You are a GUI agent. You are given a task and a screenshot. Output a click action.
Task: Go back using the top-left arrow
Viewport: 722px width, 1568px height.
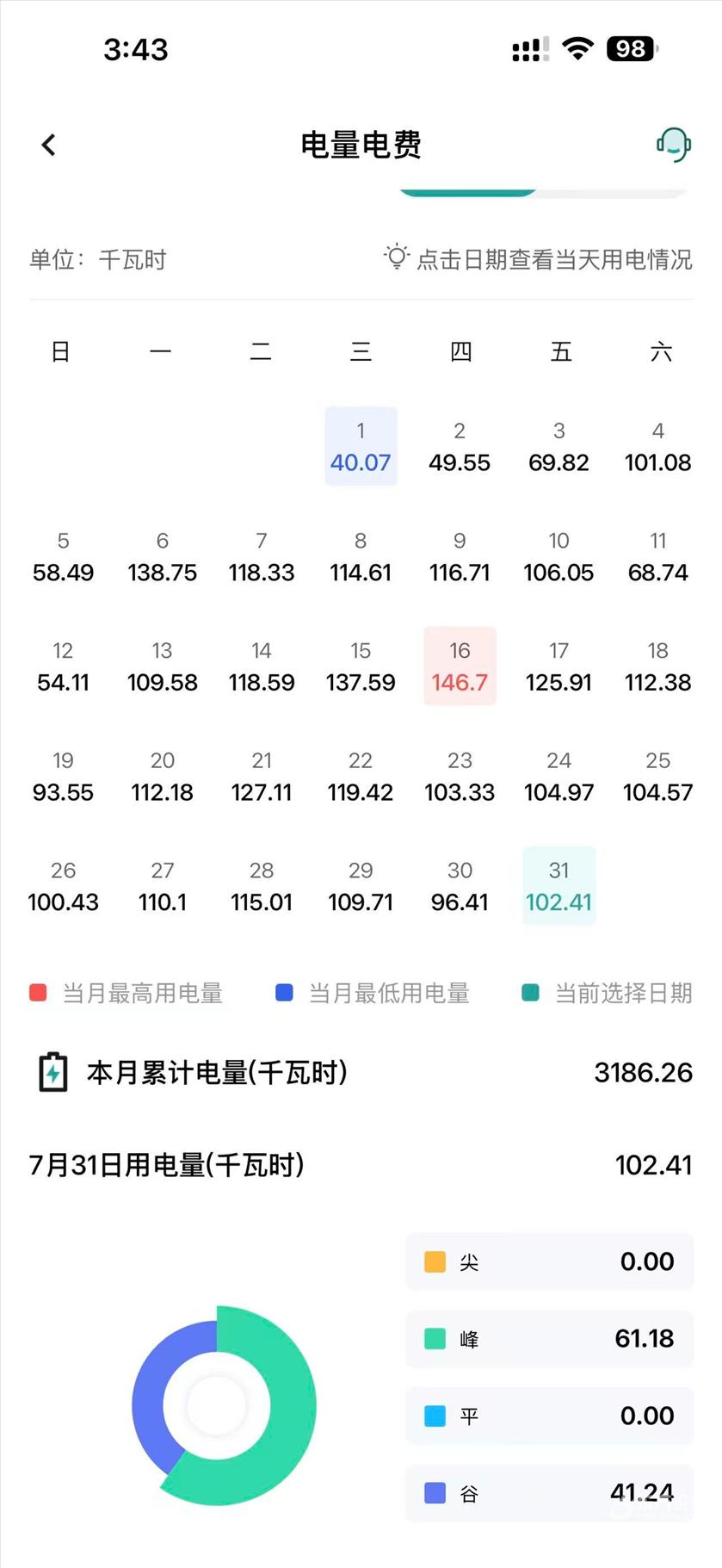(x=49, y=145)
